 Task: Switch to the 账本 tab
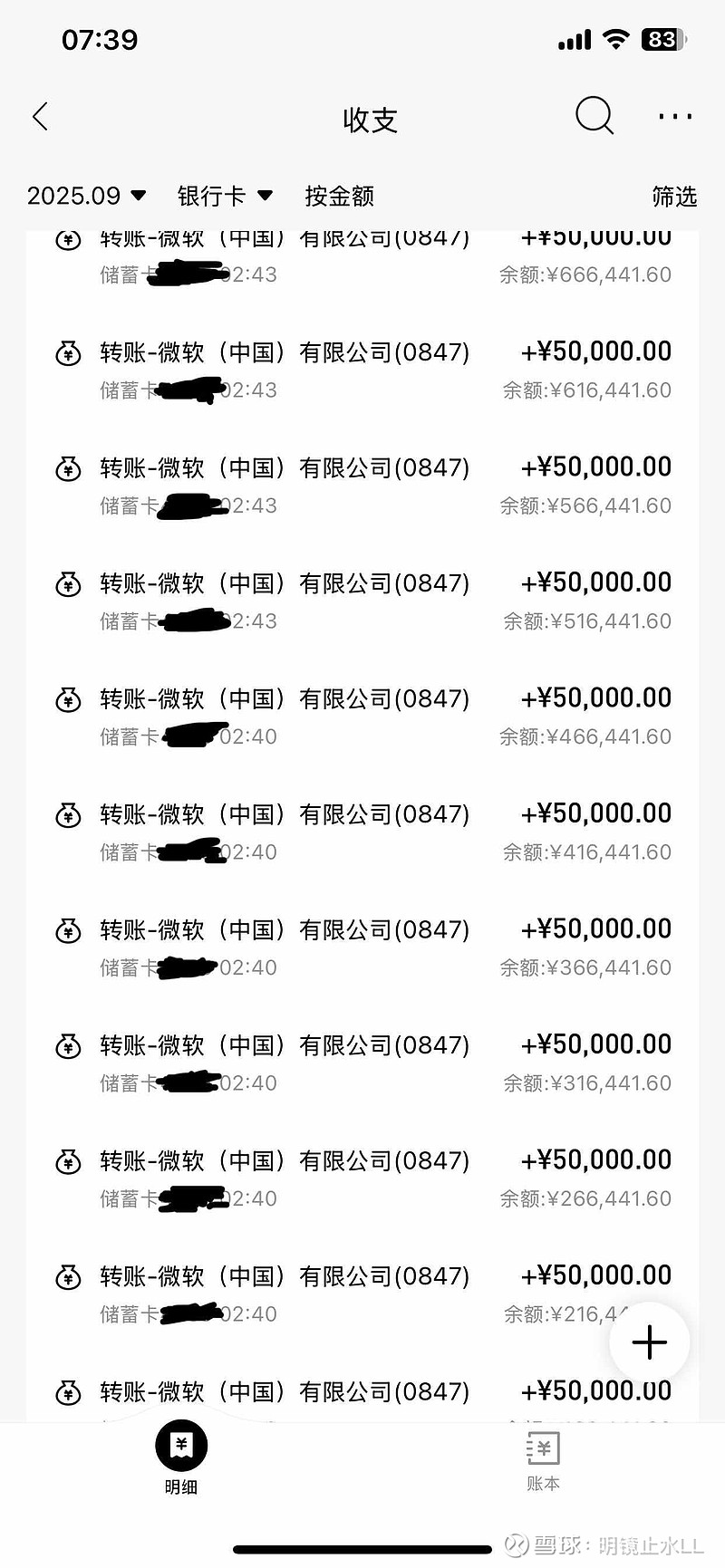[543, 1458]
